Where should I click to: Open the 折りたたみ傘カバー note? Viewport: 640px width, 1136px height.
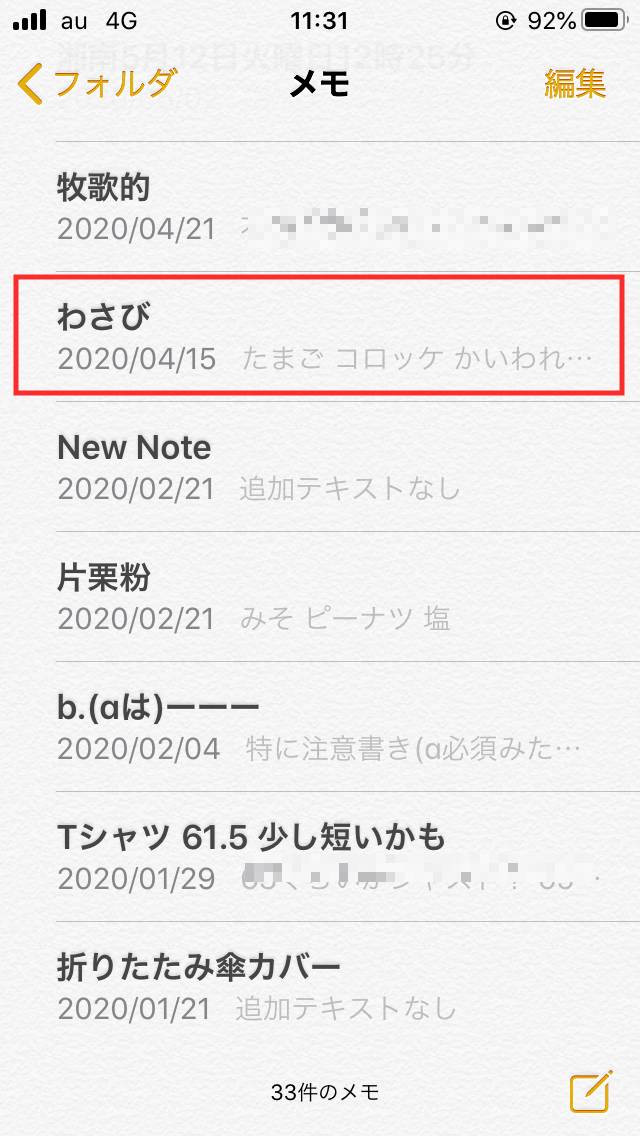tap(320, 986)
